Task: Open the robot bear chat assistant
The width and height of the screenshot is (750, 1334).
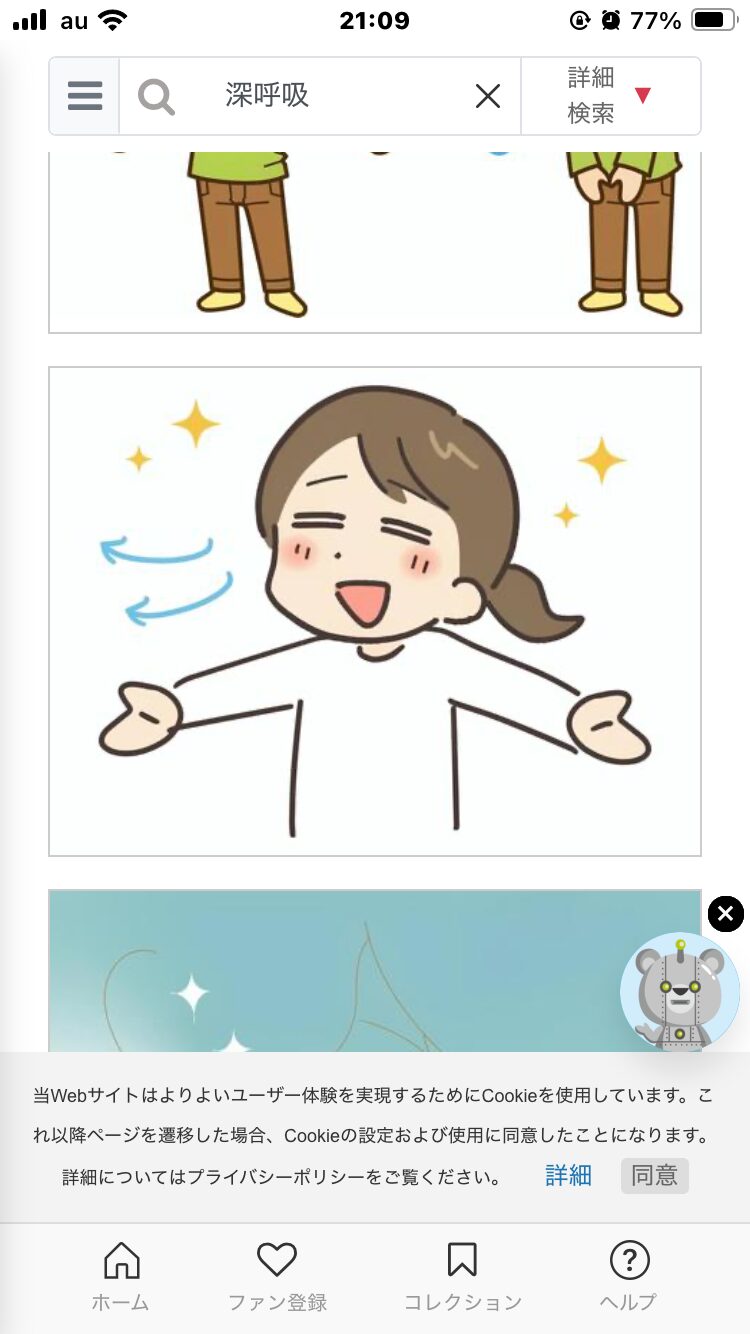Action: [680, 992]
